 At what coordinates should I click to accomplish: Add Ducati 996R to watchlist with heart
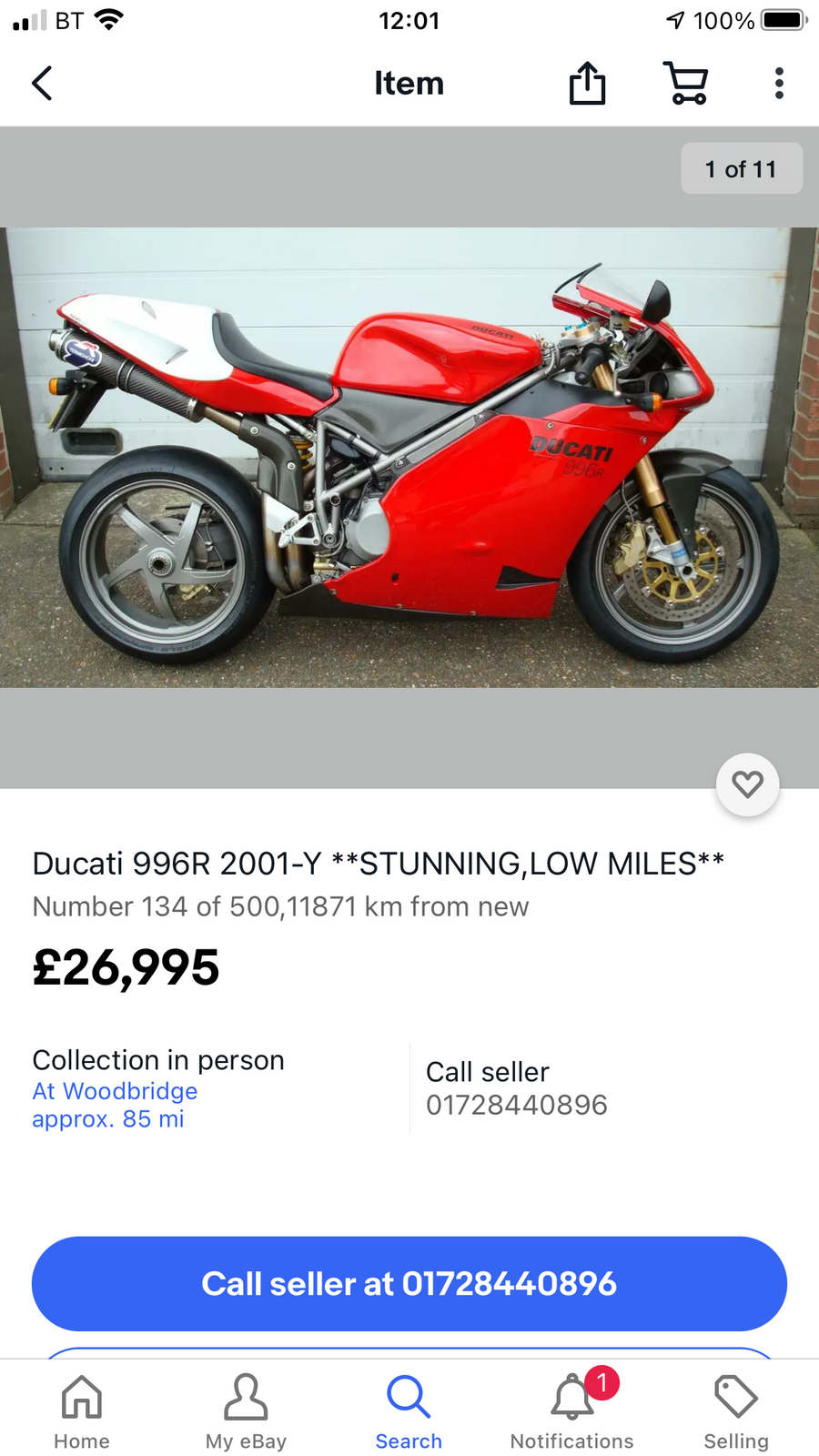coord(747,784)
